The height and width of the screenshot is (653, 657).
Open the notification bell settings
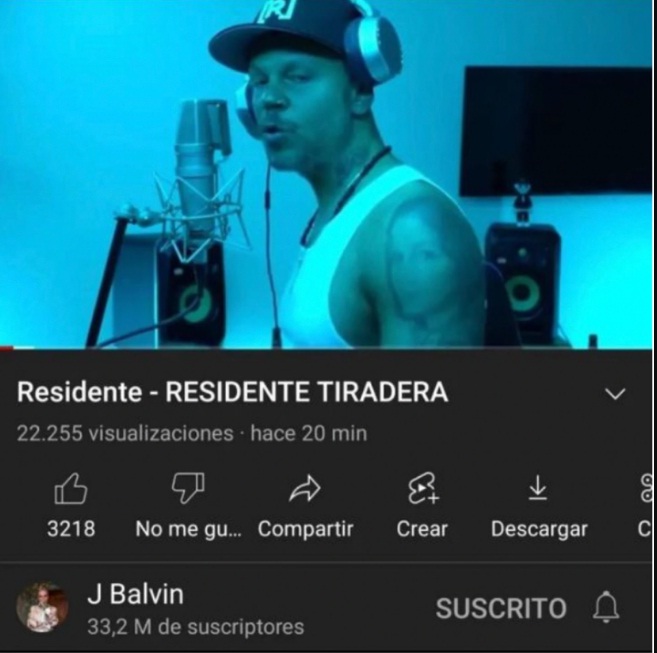[x=606, y=607]
